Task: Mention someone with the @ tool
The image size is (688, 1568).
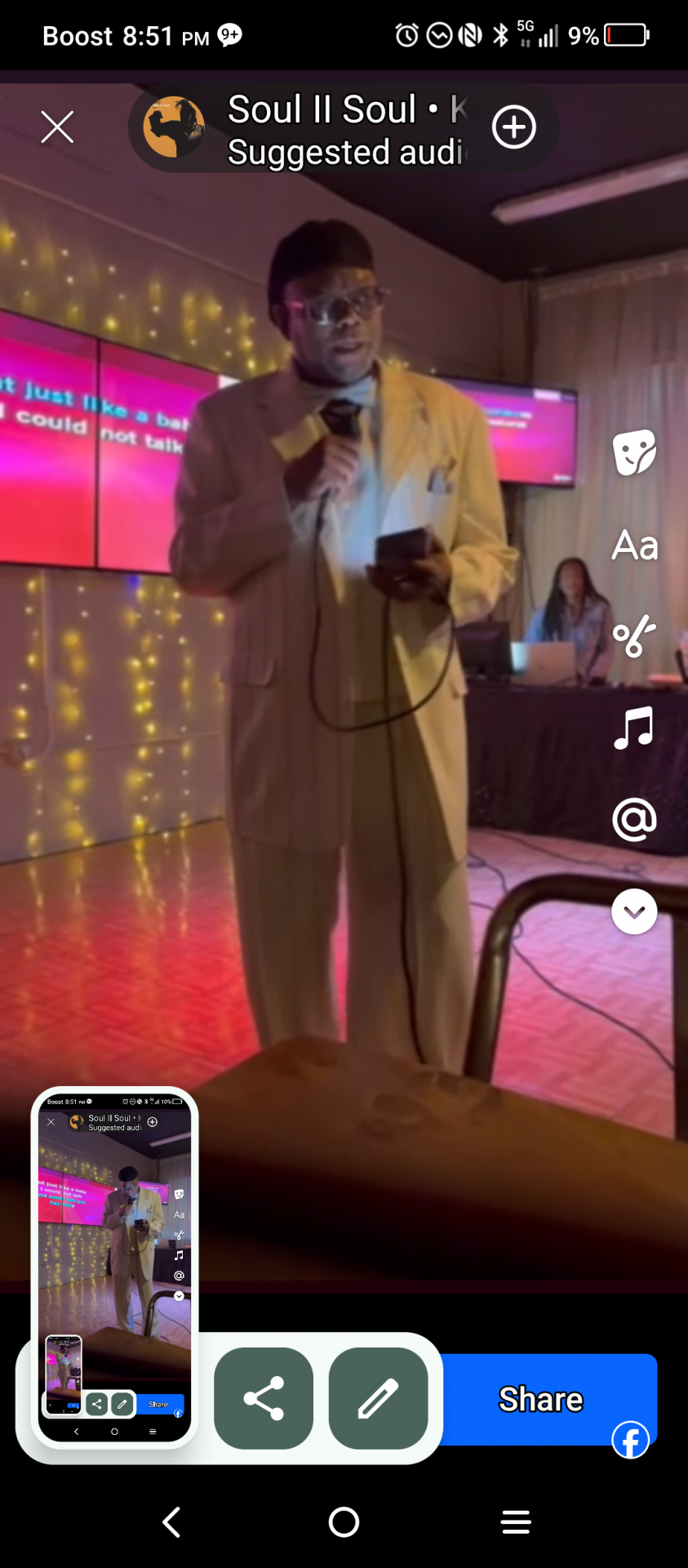Action: pos(634,819)
